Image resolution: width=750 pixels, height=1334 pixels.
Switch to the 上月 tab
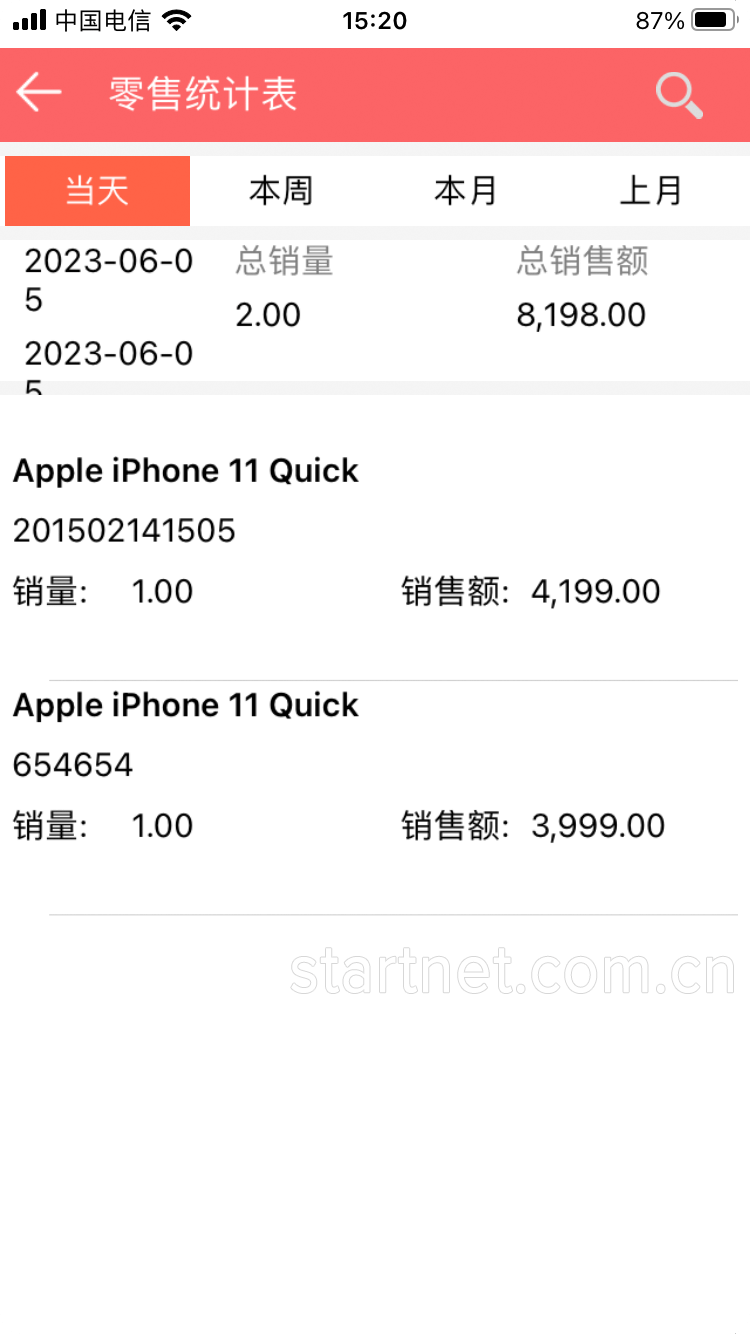click(x=652, y=190)
